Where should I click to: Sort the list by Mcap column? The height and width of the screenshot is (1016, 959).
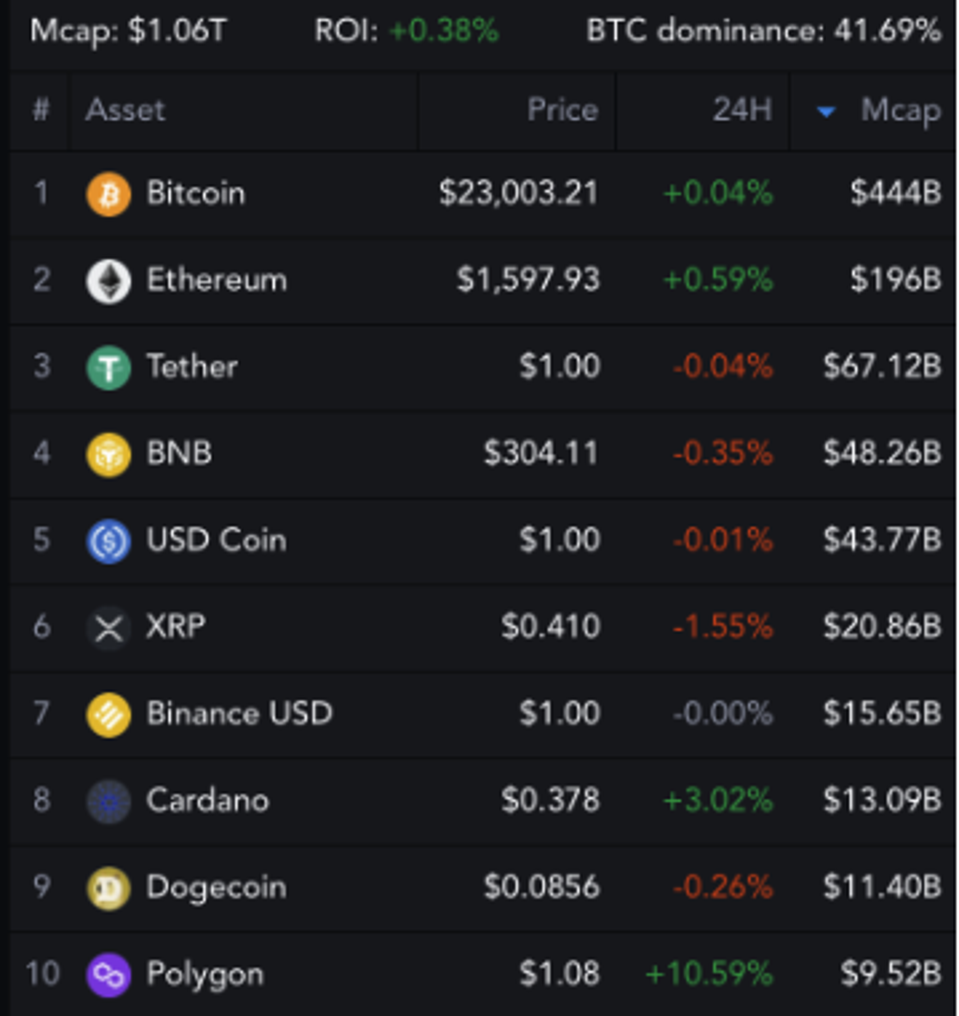pos(899,111)
